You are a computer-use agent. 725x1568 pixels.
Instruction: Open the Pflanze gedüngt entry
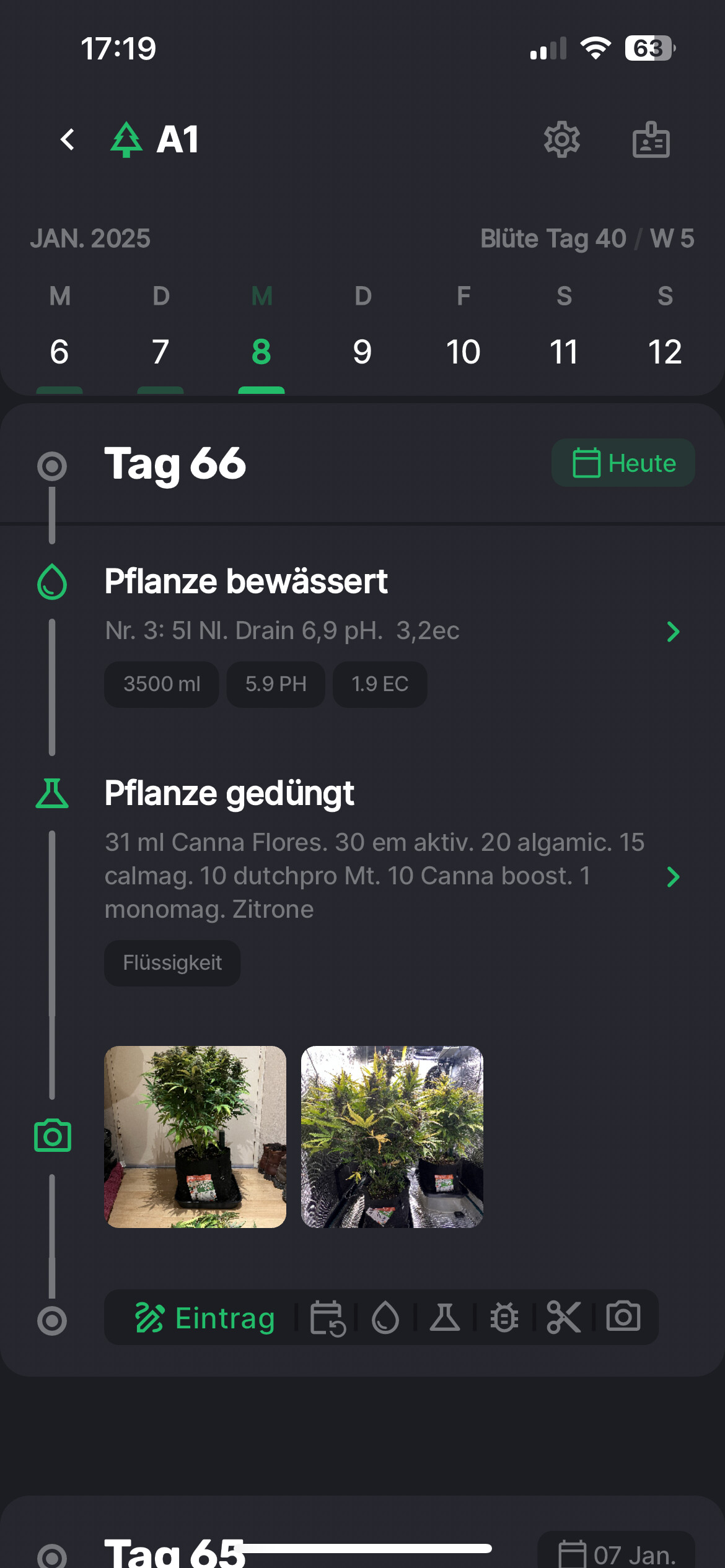tap(673, 876)
